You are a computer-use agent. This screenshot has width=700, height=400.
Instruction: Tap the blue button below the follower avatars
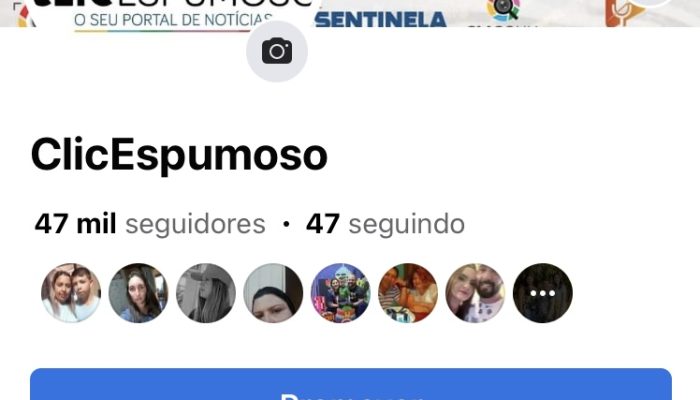(x=350, y=386)
